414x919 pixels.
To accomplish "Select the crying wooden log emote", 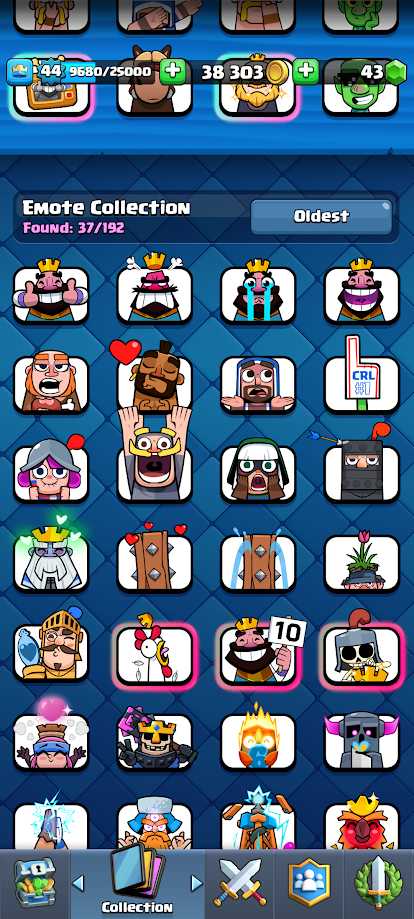I will (x=258, y=560).
